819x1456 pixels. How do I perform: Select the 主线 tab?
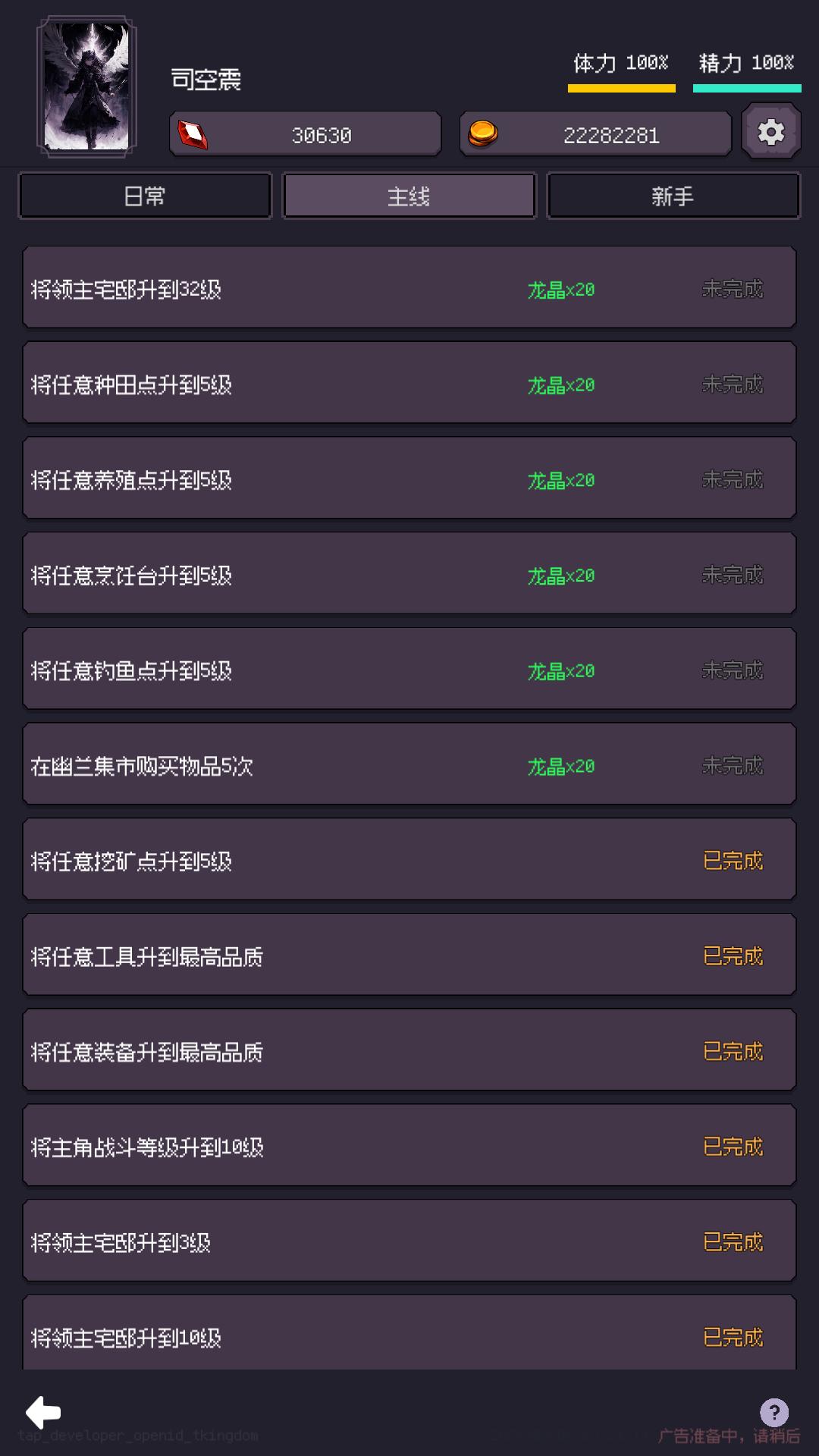pos(409,195)
